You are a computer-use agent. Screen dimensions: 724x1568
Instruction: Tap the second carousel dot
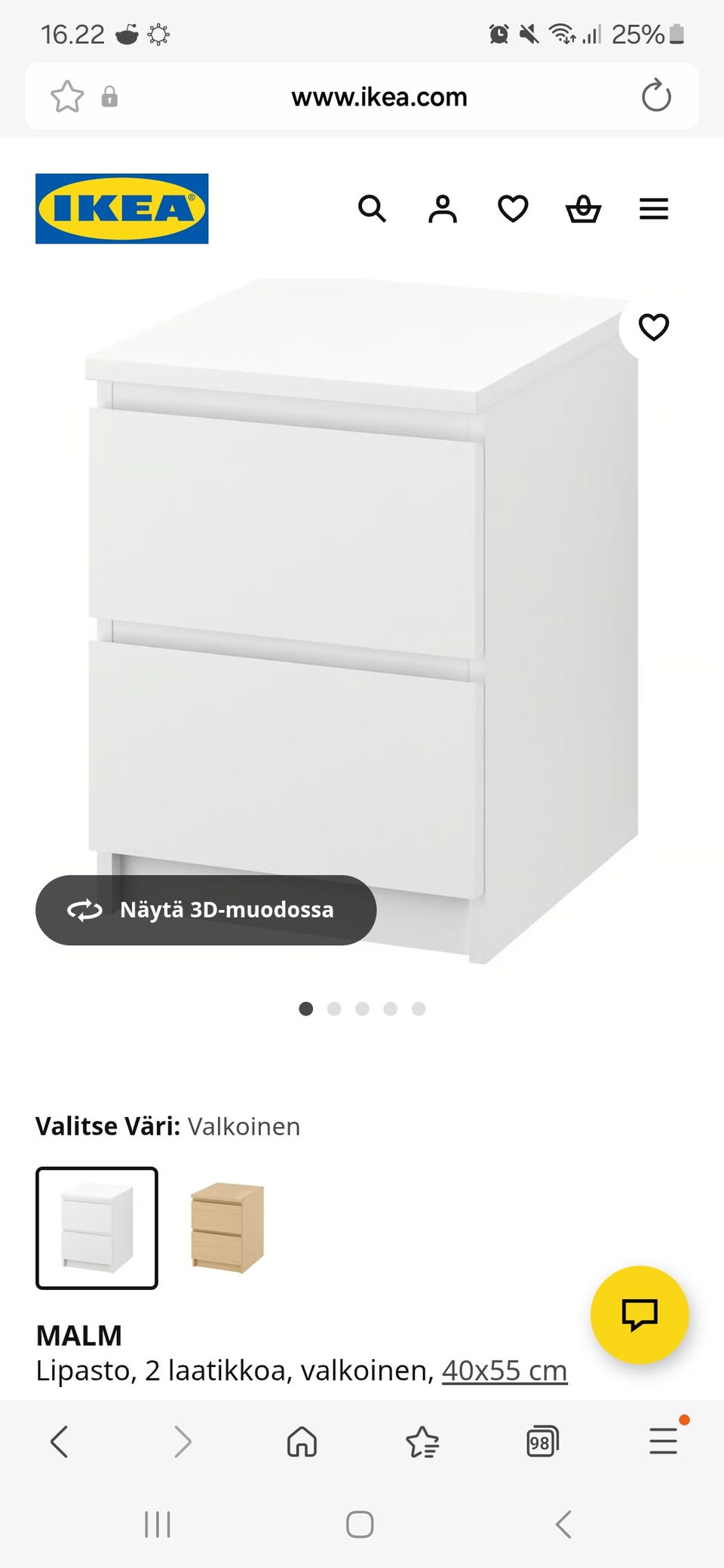pos(334,1008)
